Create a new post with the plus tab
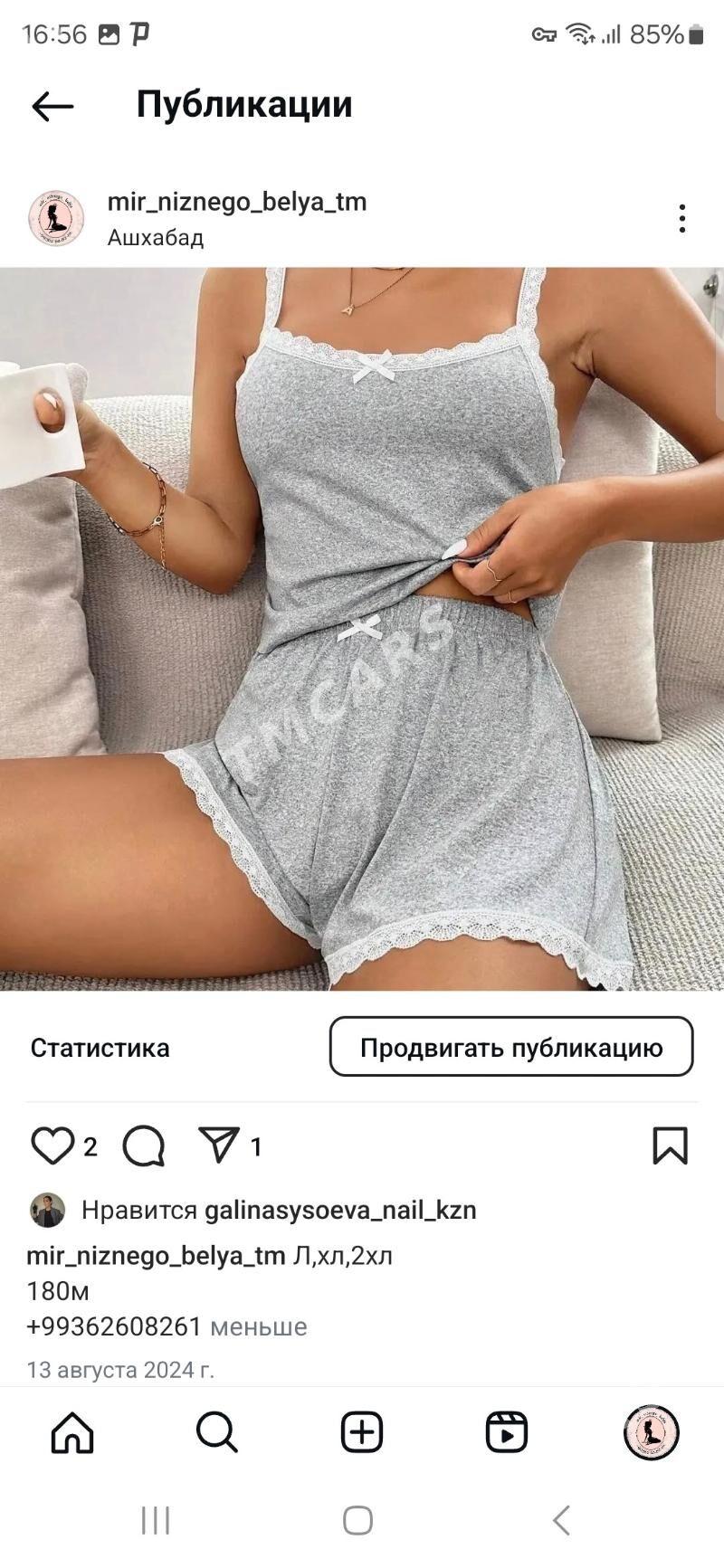The height and width of the screenshot is (1568, 724). (362, 1432)
